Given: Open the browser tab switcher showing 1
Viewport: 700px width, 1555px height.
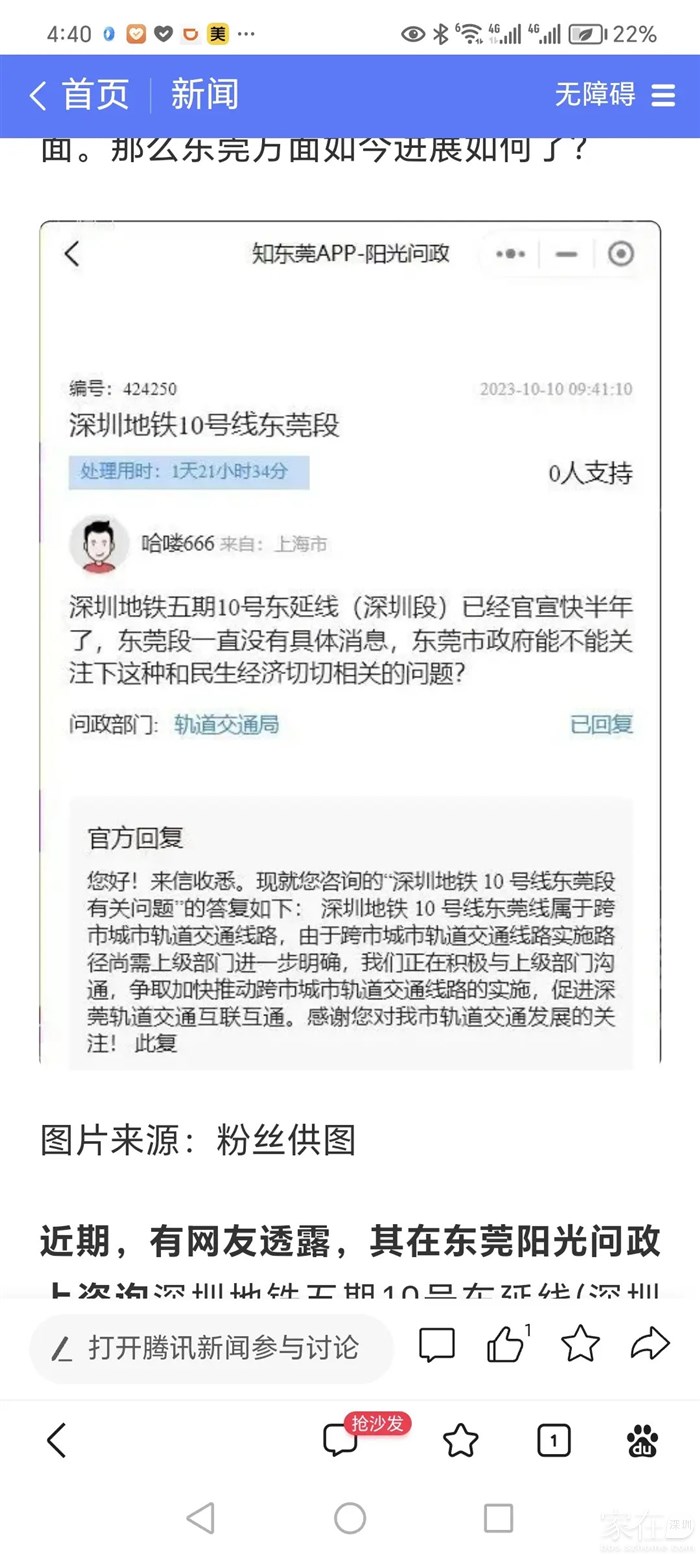Looking at the screenshot, I should click(553, 1440).
